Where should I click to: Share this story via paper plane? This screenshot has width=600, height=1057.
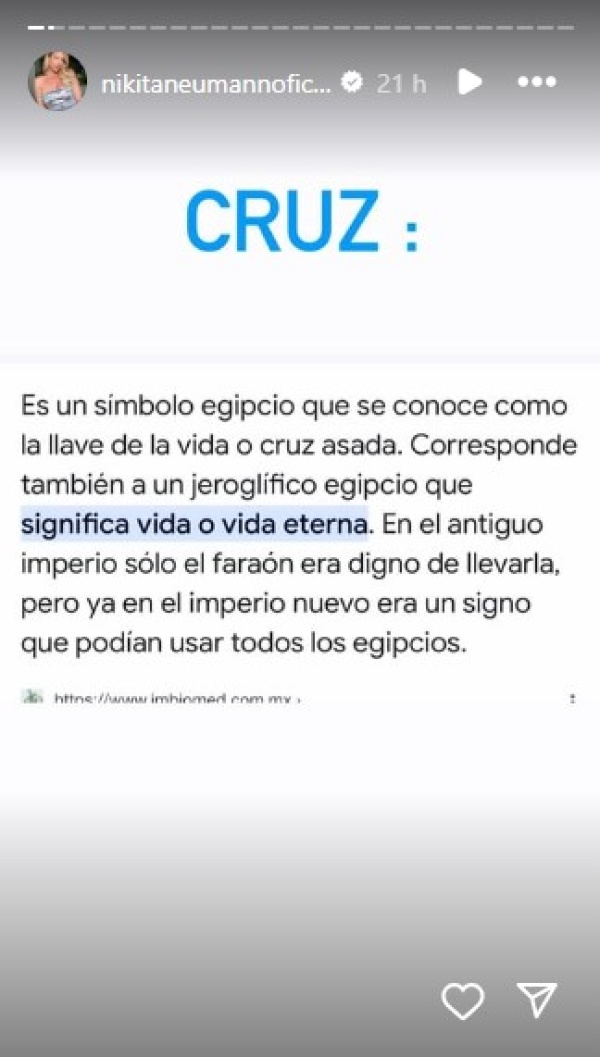537,1001
